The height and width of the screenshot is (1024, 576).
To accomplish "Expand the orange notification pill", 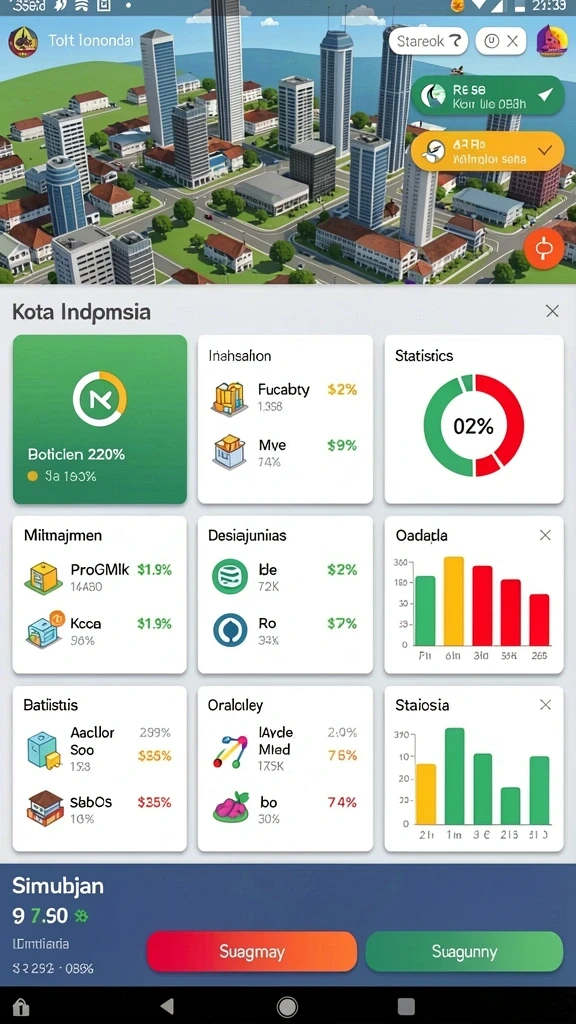I will click(488, 151).
